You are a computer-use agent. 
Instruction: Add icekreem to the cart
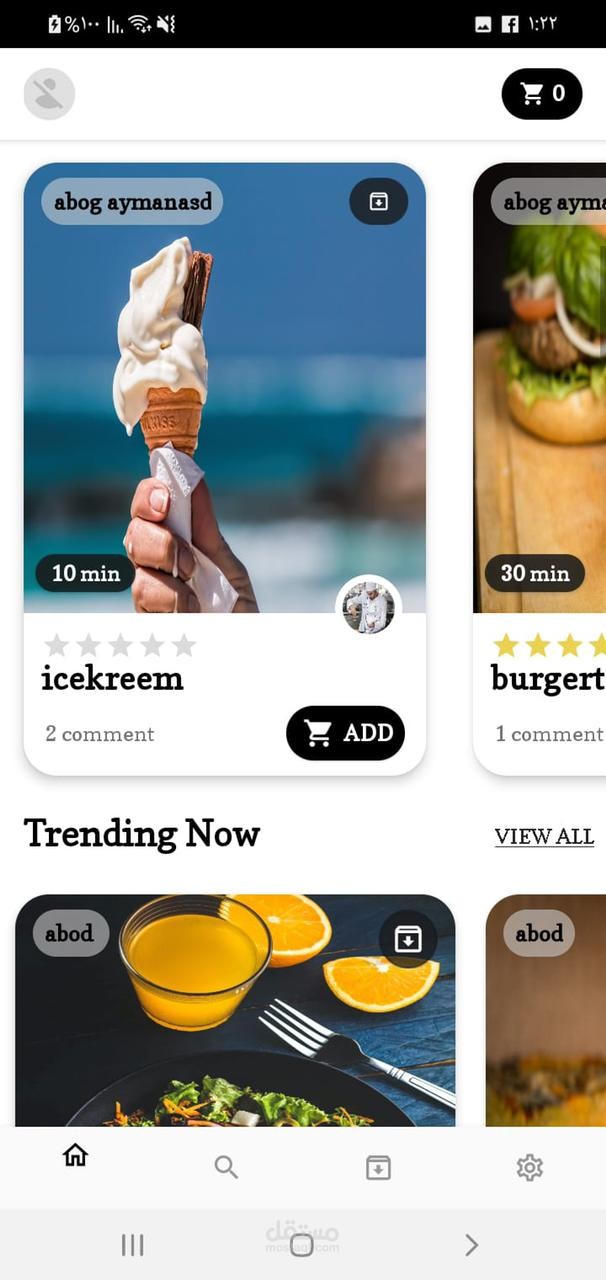[x=346, y=733]
